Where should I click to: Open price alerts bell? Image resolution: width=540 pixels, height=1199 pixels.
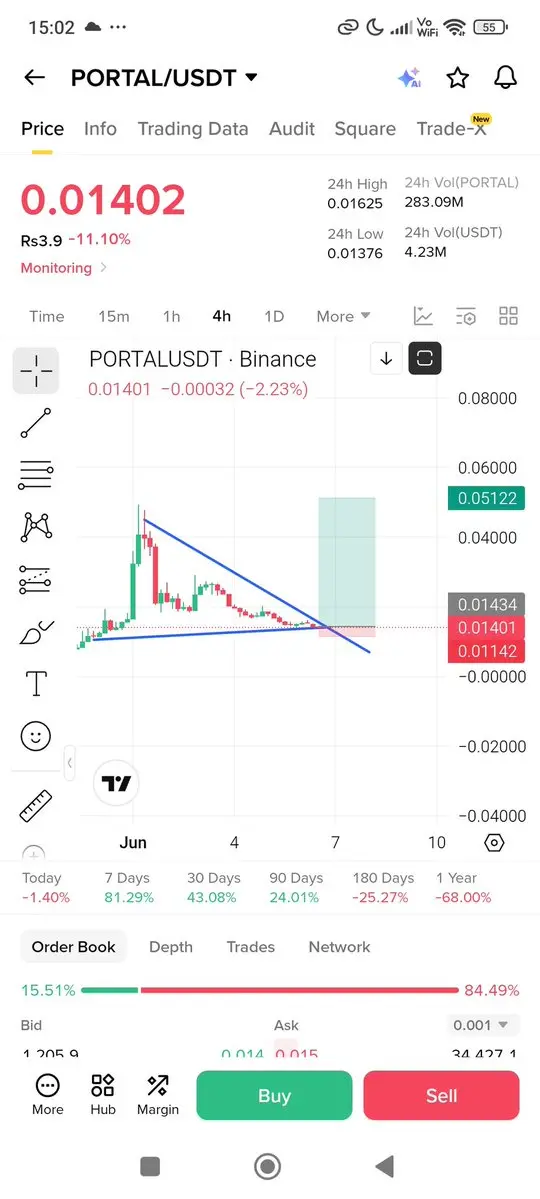(x=506, y=77)
